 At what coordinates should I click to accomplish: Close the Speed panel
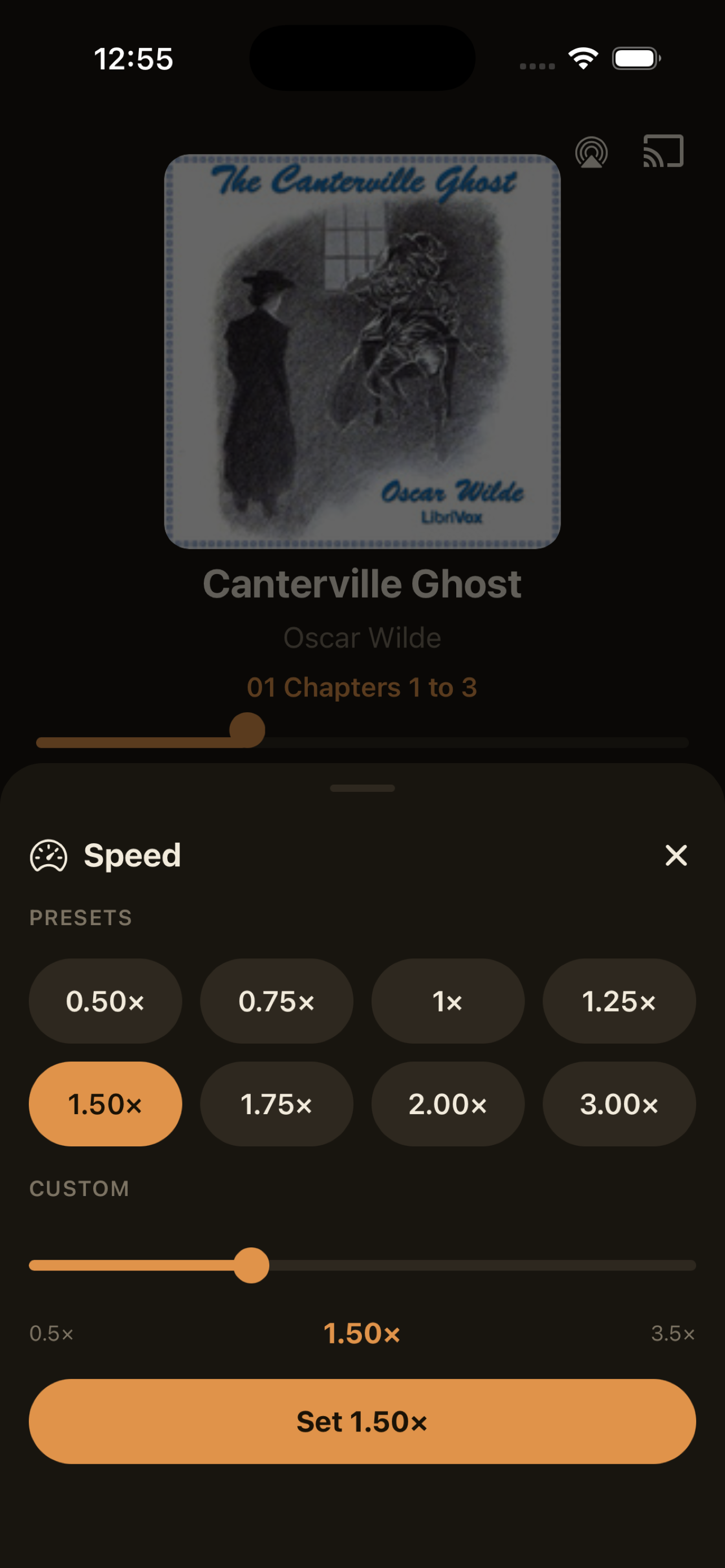[676, 855]
